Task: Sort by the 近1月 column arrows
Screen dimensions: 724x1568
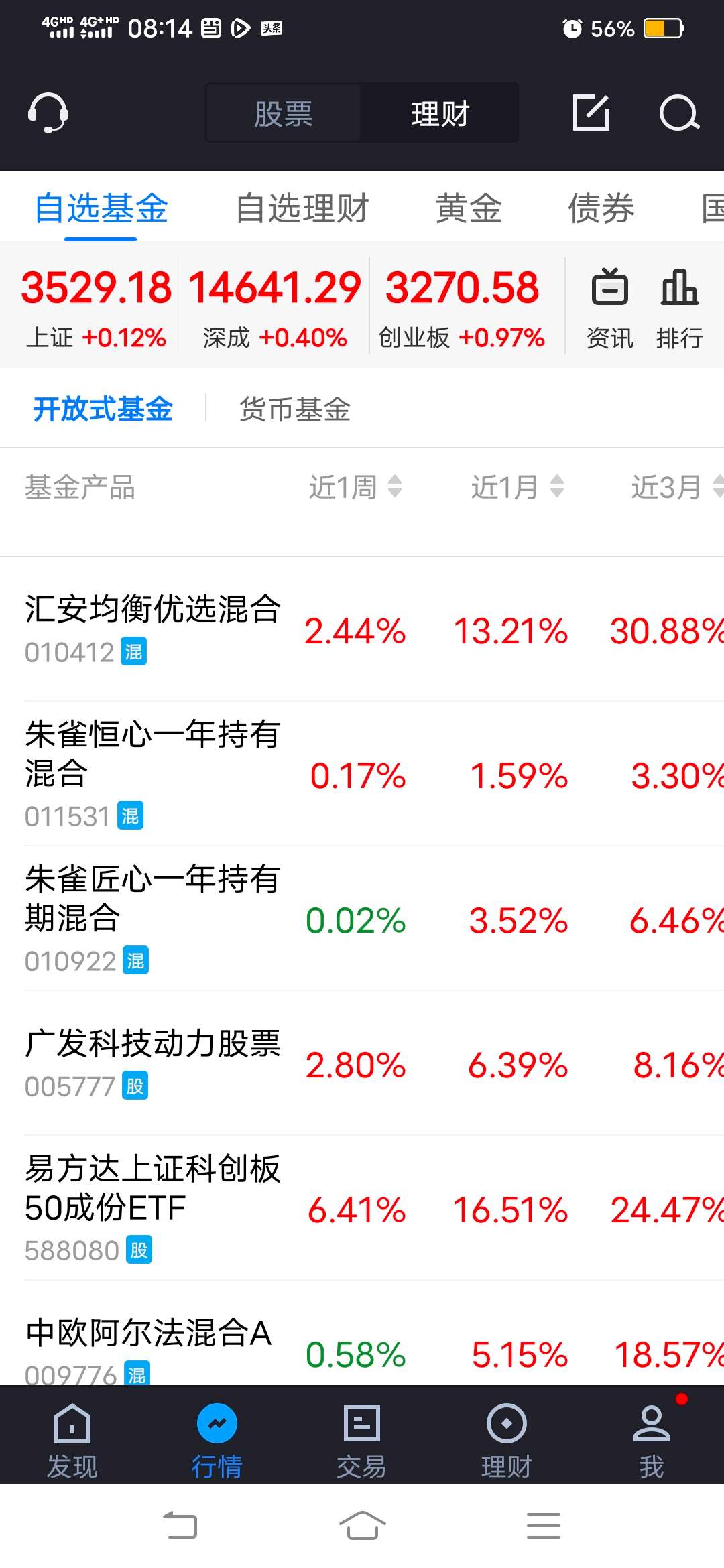Action: [516, 487]
